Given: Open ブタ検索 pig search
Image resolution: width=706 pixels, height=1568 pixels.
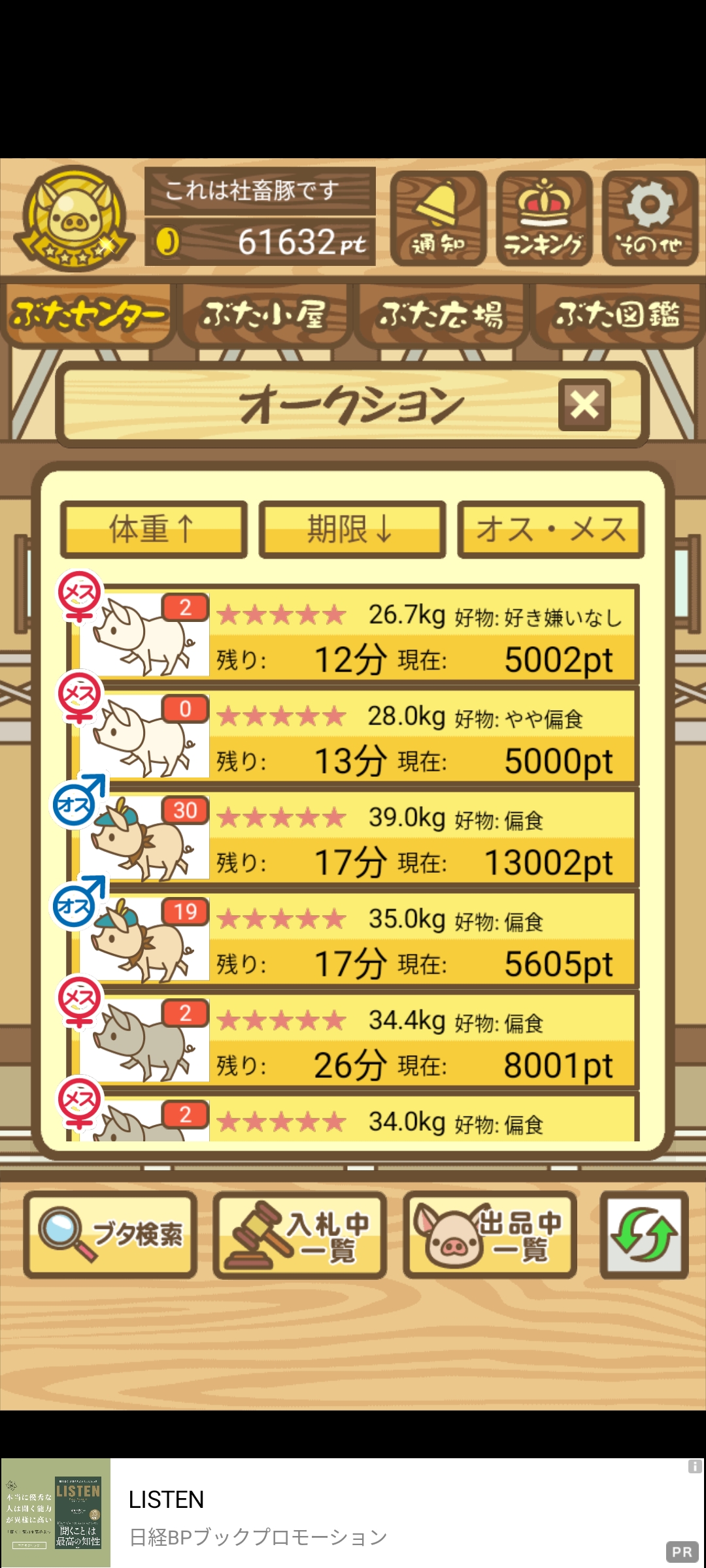Looking at the screenshot, I should [110, 1234].
